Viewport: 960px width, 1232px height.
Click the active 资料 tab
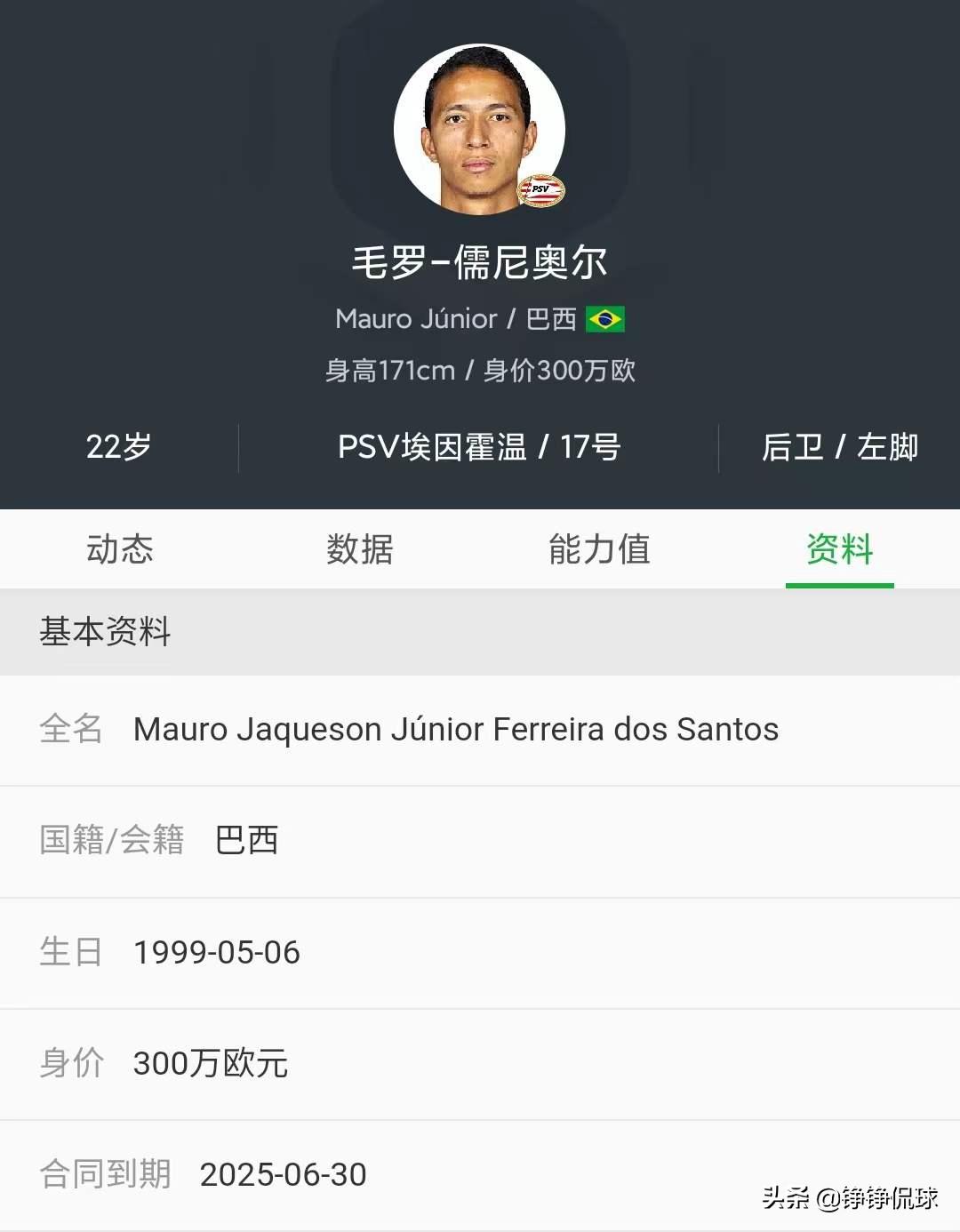839,548
